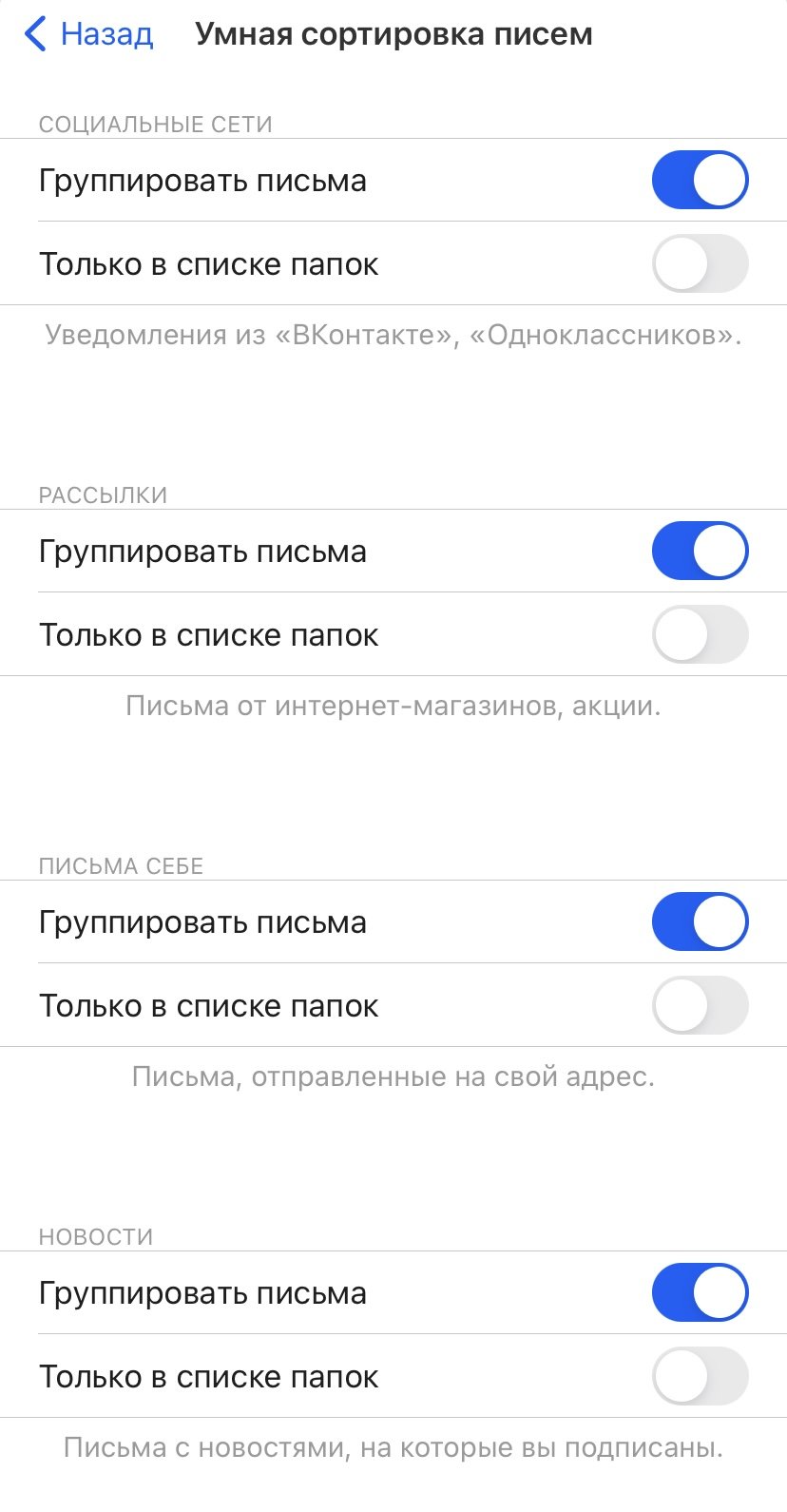Go back via the Назад button

coord(88,34)
